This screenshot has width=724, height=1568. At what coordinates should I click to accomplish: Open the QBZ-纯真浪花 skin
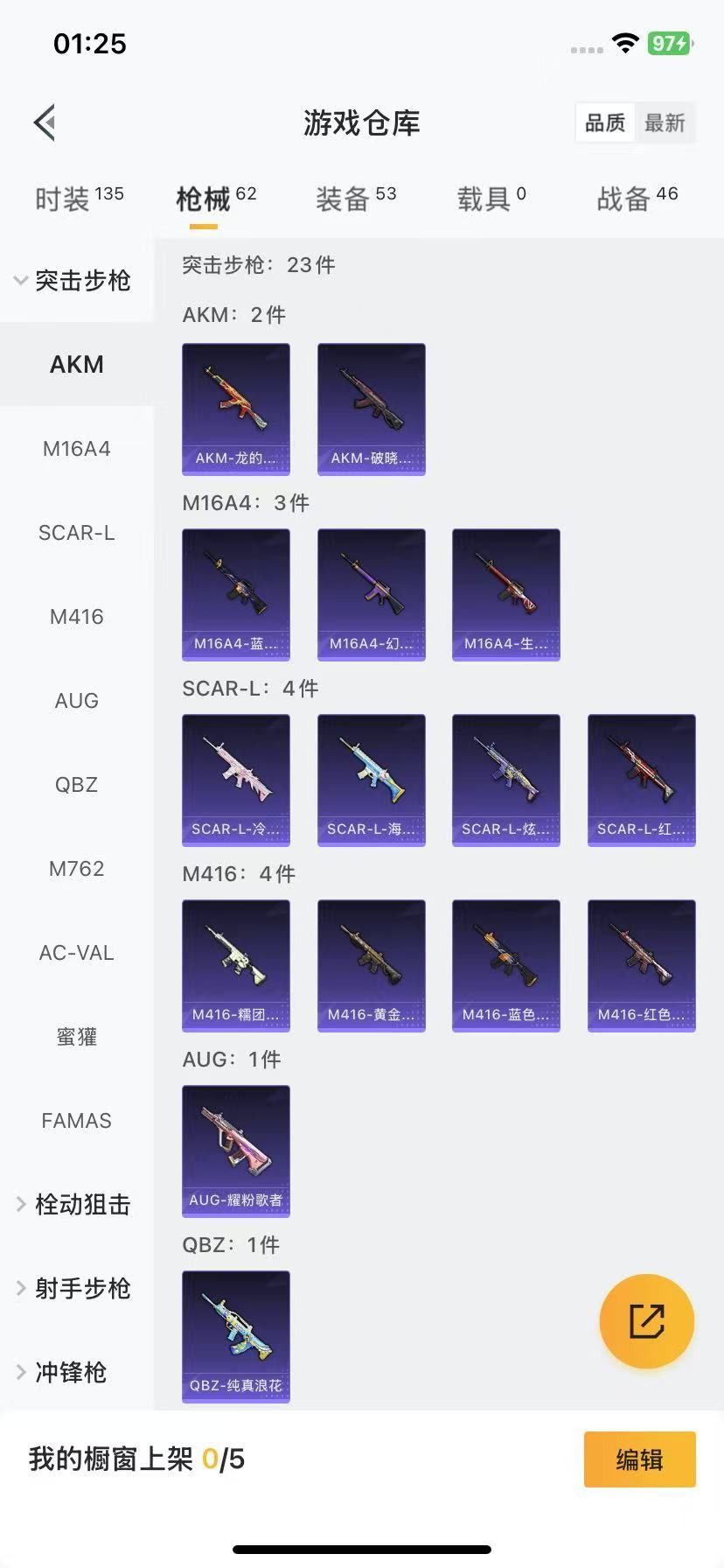(236, 1336)
